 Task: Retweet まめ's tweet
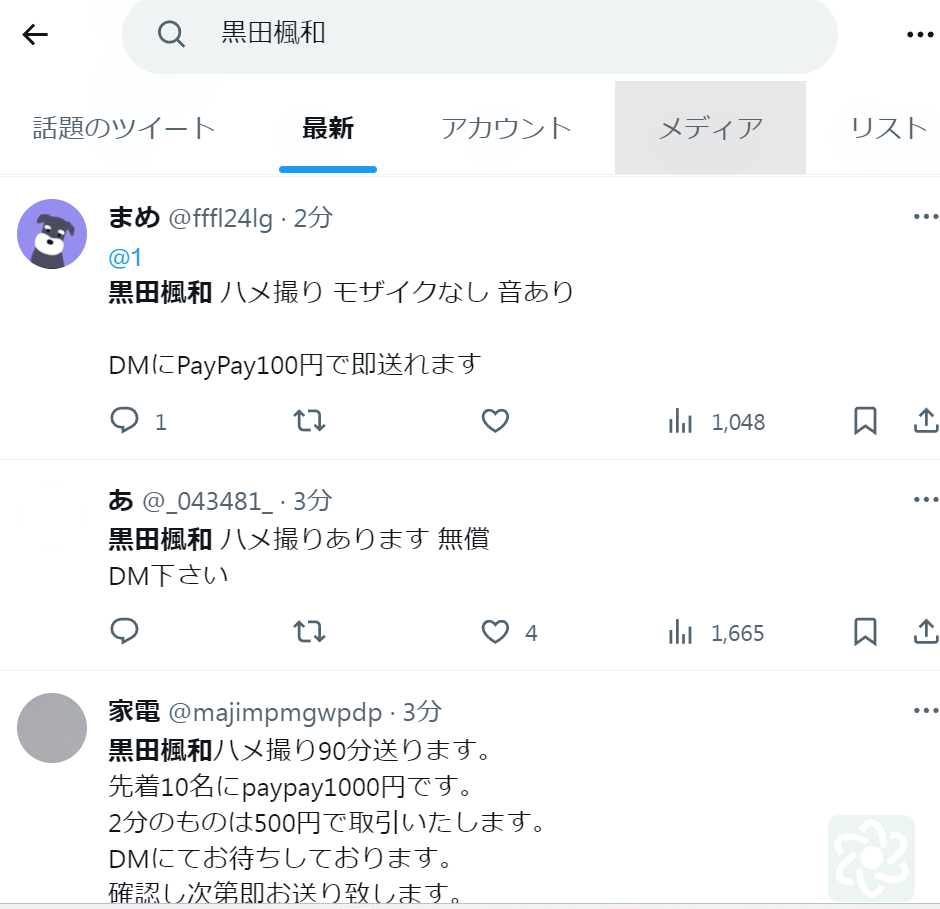(x=309, y=421)
